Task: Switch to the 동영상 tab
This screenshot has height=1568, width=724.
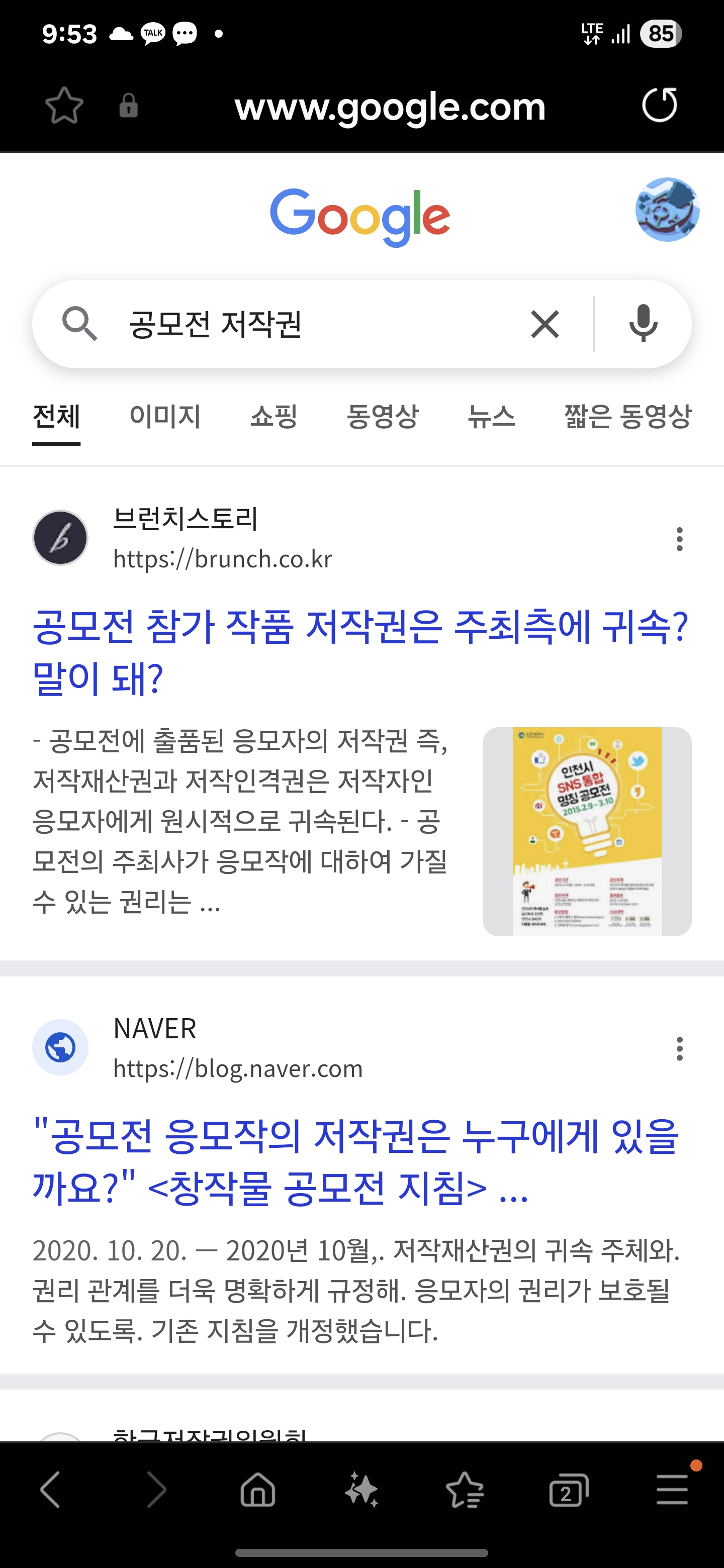Action: [x=383, y=417]
